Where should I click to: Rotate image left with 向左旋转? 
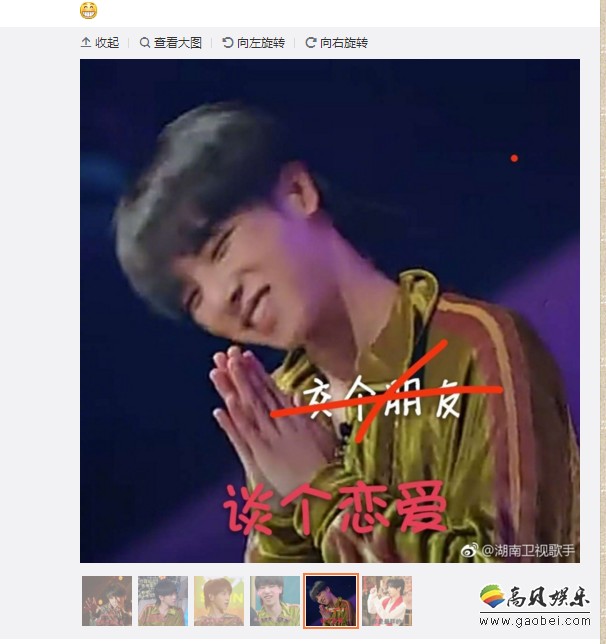(x=254, y=43)
